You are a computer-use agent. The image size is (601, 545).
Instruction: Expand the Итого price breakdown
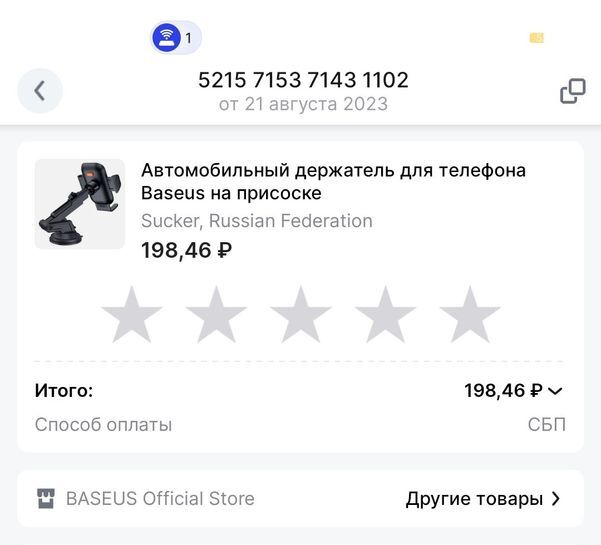(555, 391)
